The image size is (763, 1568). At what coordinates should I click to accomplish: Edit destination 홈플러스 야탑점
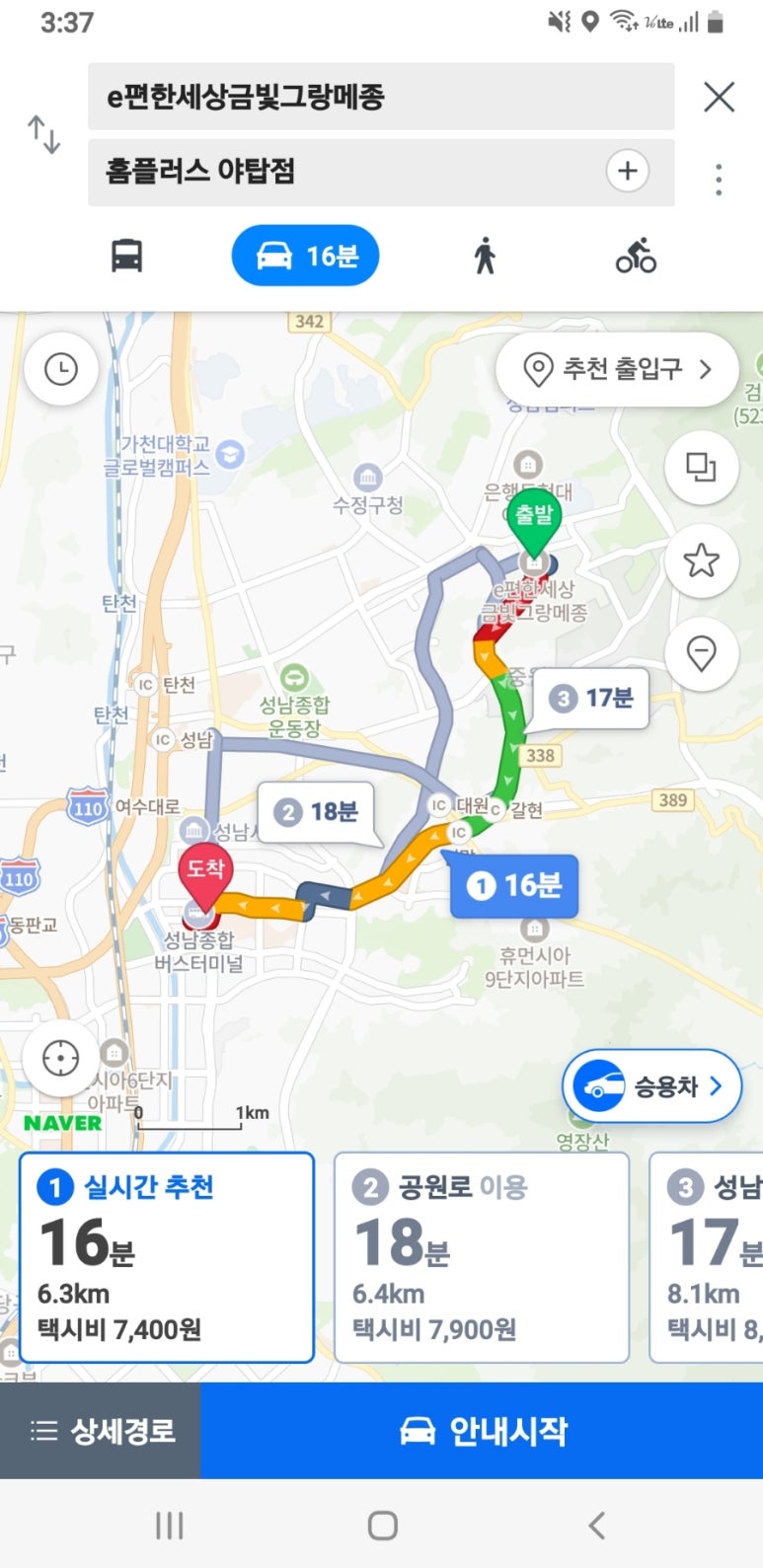tap(336, 172)
